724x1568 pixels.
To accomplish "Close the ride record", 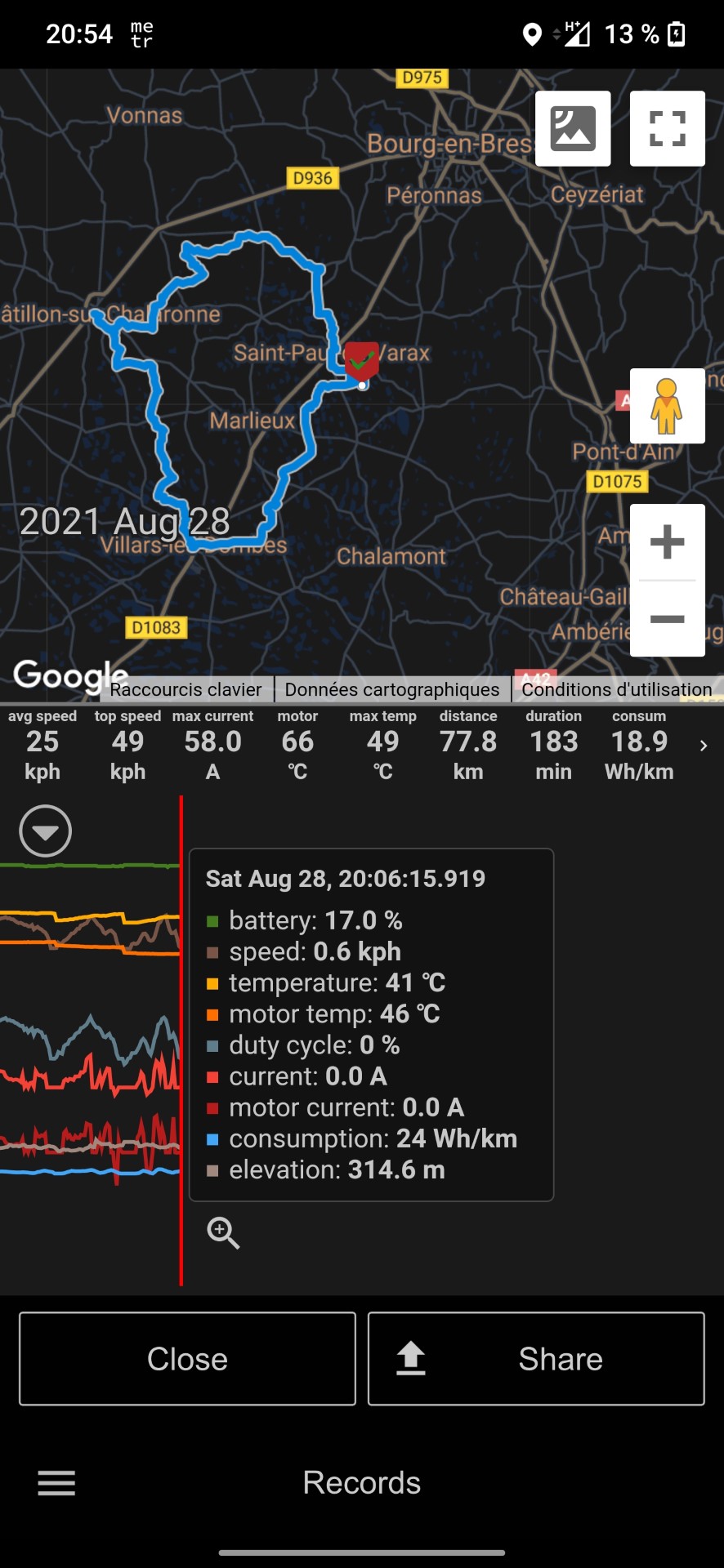I will [187, 1359].
